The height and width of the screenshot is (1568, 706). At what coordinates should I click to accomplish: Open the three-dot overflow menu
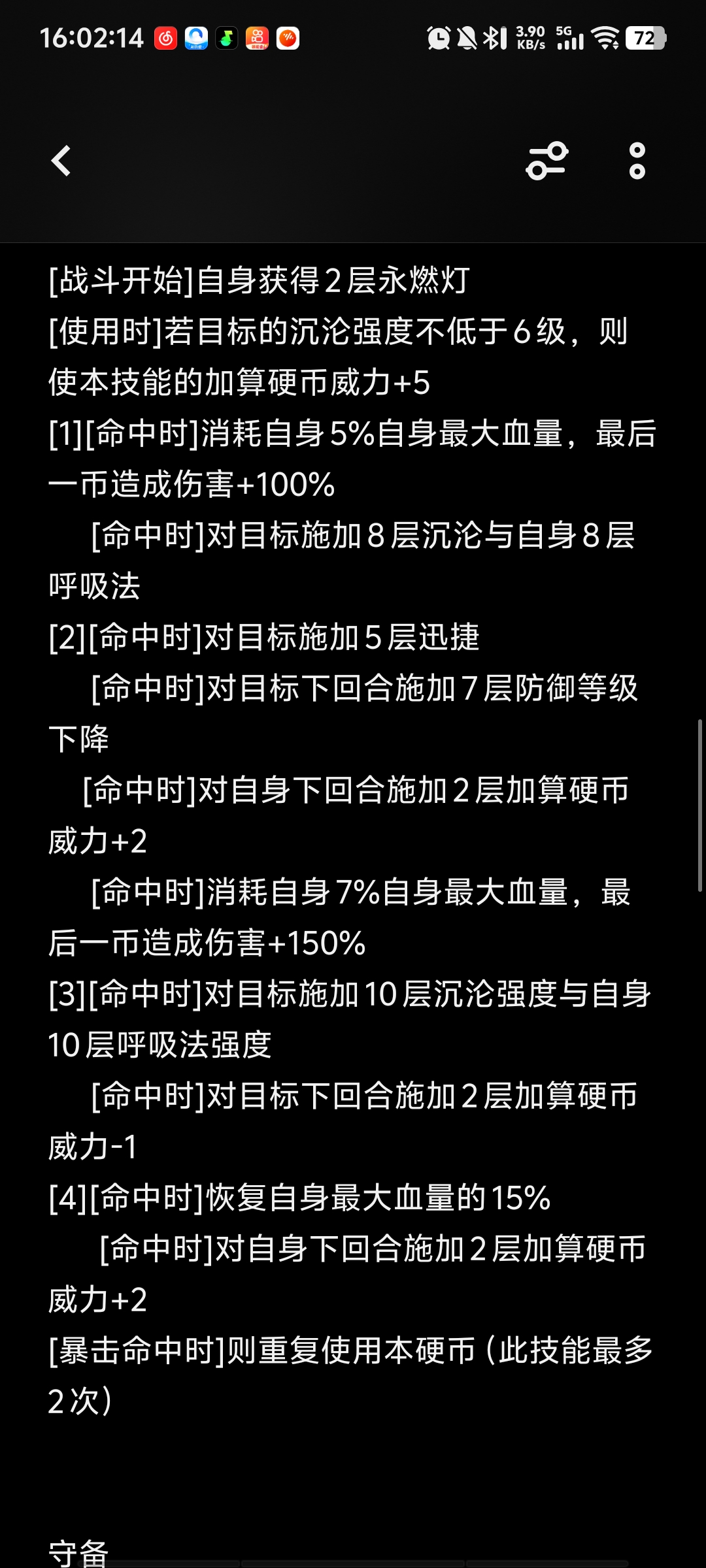(x=637, y=161)
